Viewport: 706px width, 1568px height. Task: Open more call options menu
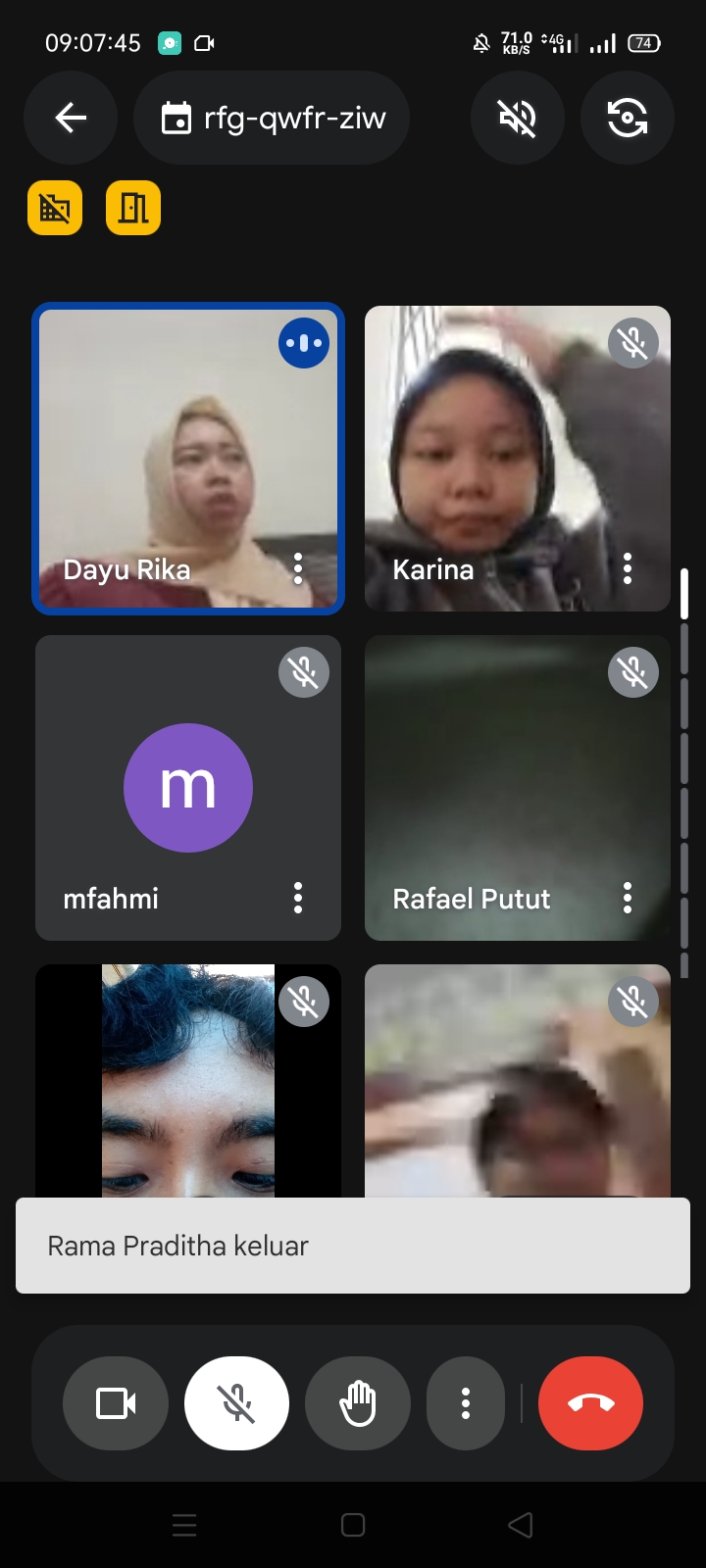pos(466,1403)
